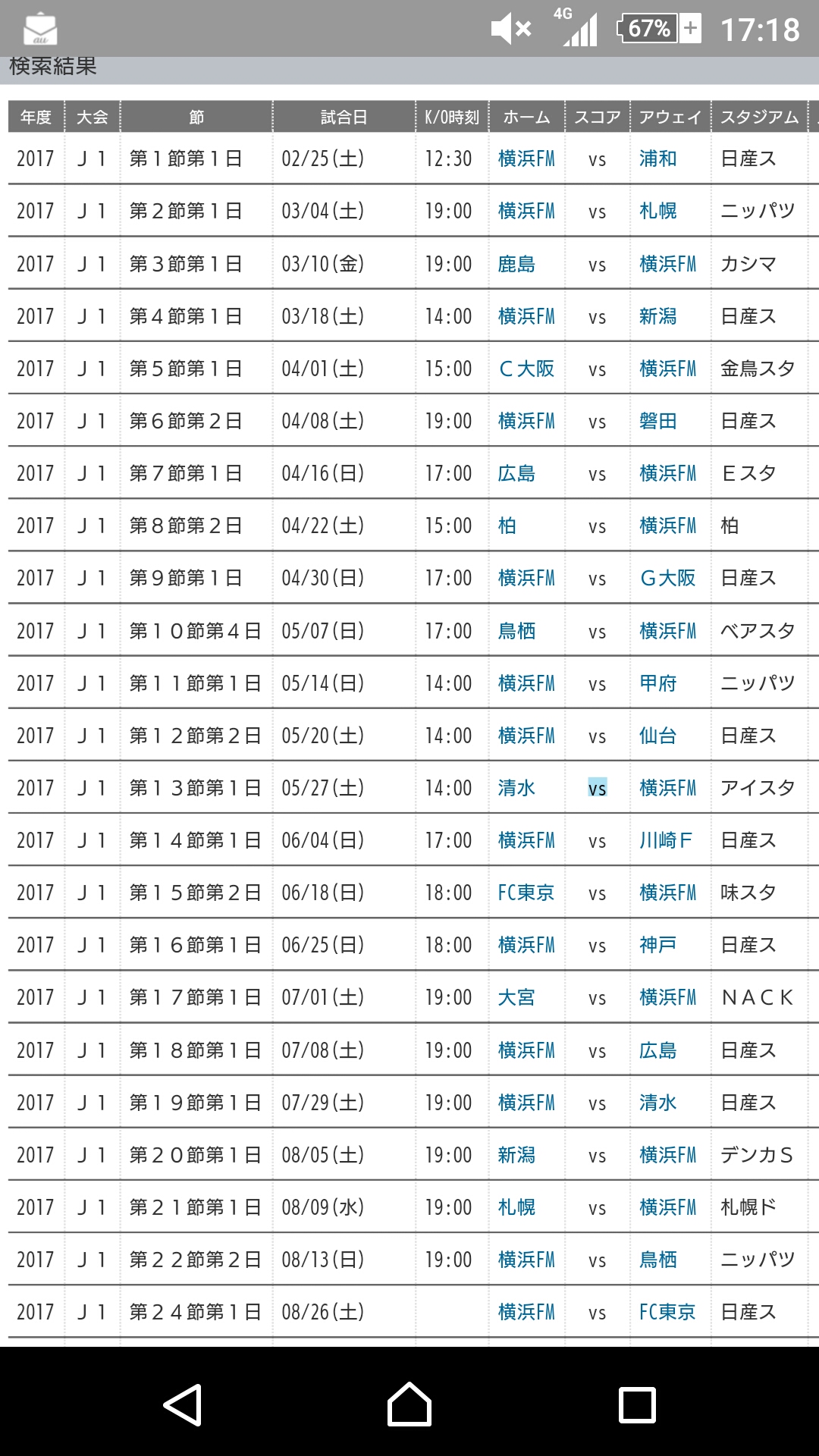Open 鳥栖 link in the 05/07 match row
Screen dimensions: 819x1456
coord(516,631)
